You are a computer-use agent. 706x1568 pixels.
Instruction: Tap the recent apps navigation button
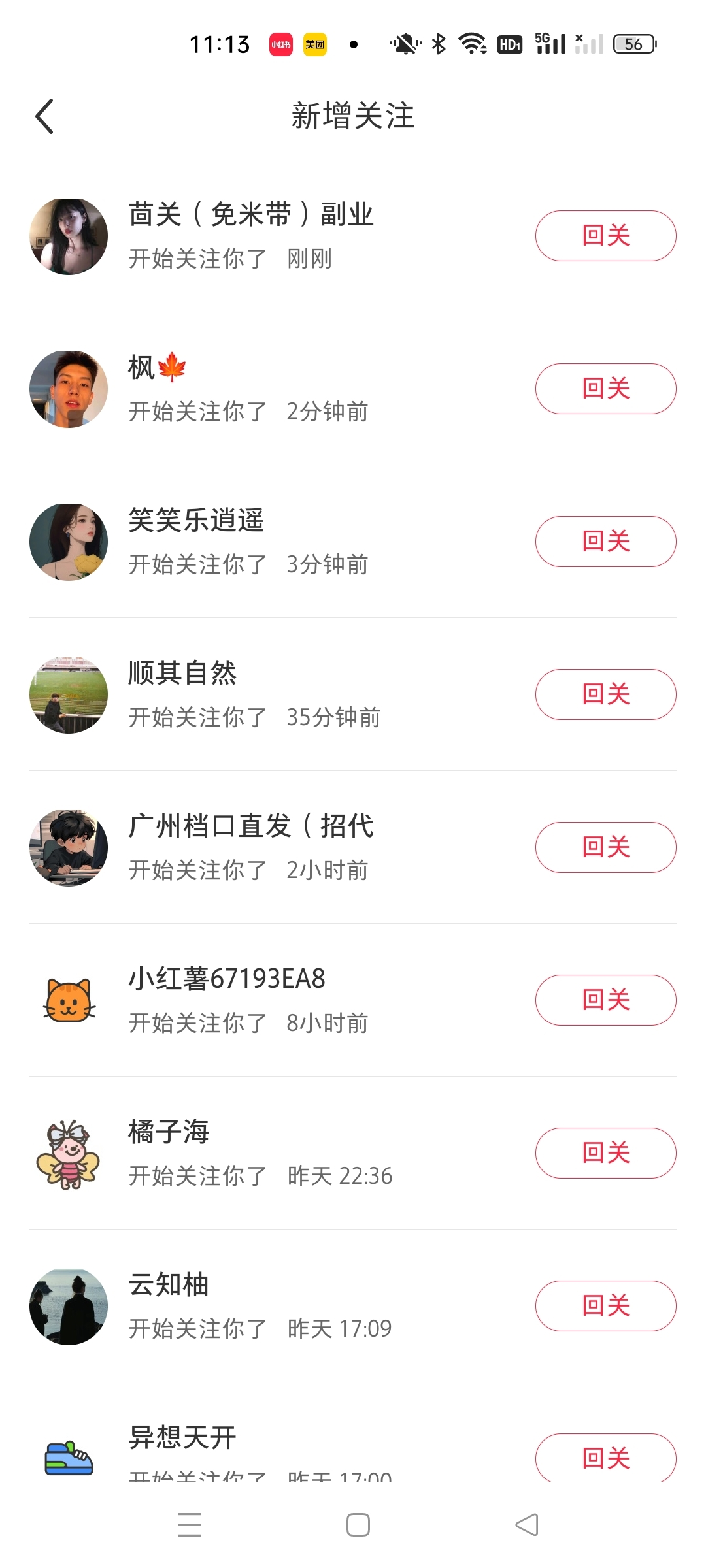pos(190,1525)
